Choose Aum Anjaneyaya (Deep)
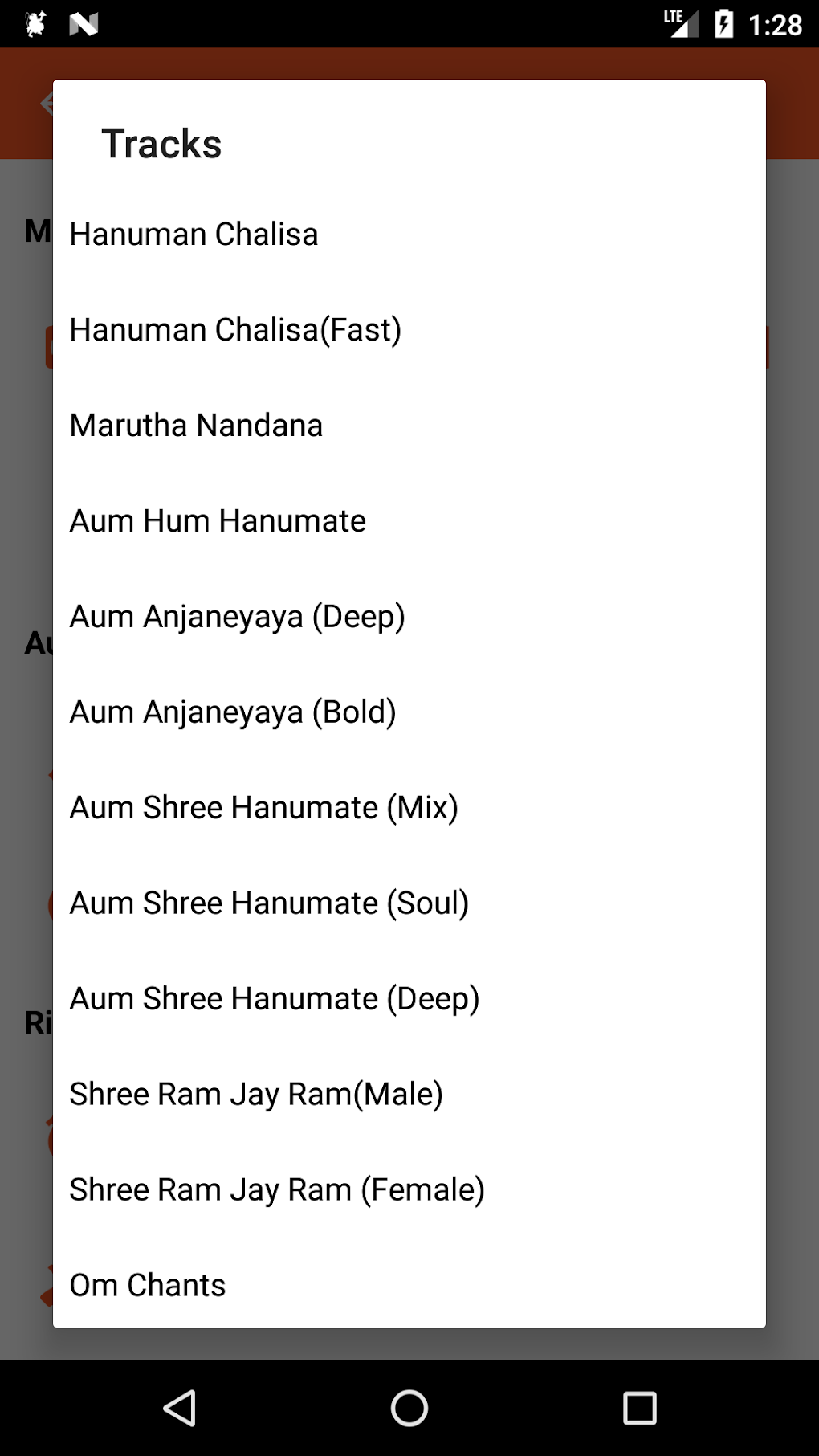Image resolution: width=819 pixels, height=1456 pixels. (237, 617)
